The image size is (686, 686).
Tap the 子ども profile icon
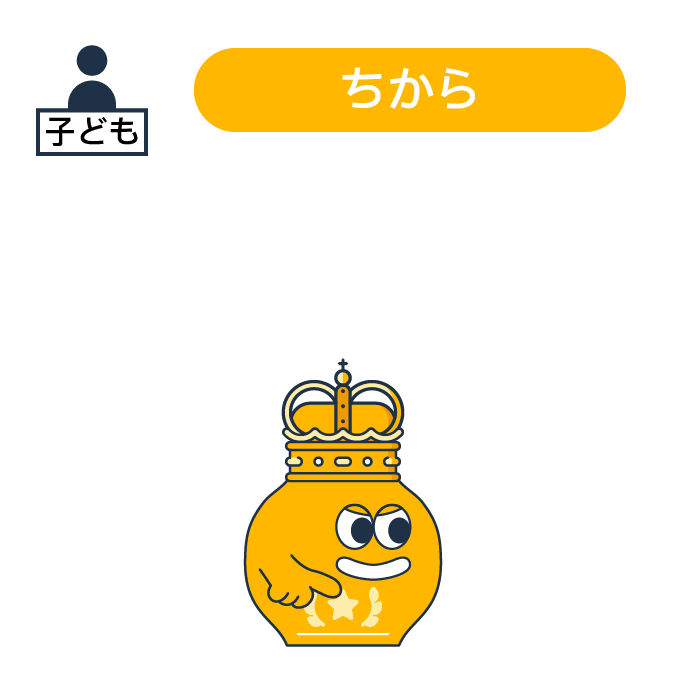pyautogui.click(x=92, y=100)
